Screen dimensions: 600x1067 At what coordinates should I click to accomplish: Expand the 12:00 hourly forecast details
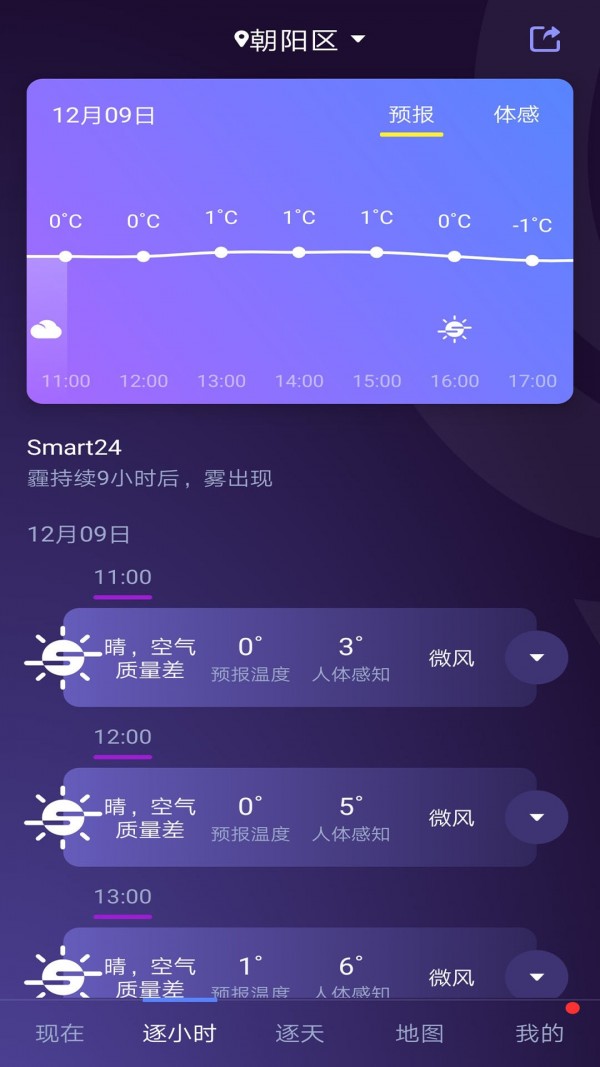(x=536, y=818)
